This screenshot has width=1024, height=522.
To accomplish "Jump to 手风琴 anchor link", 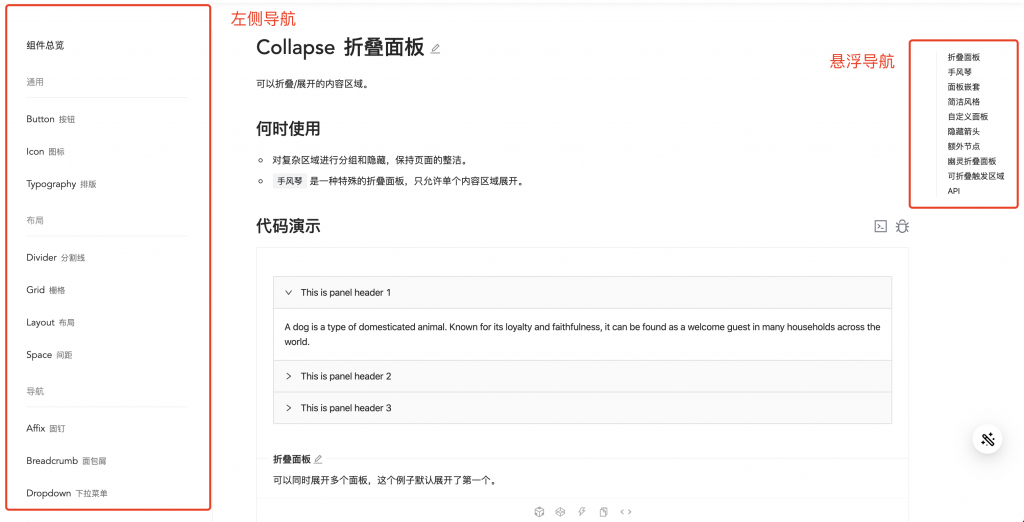I will point(959,72).
